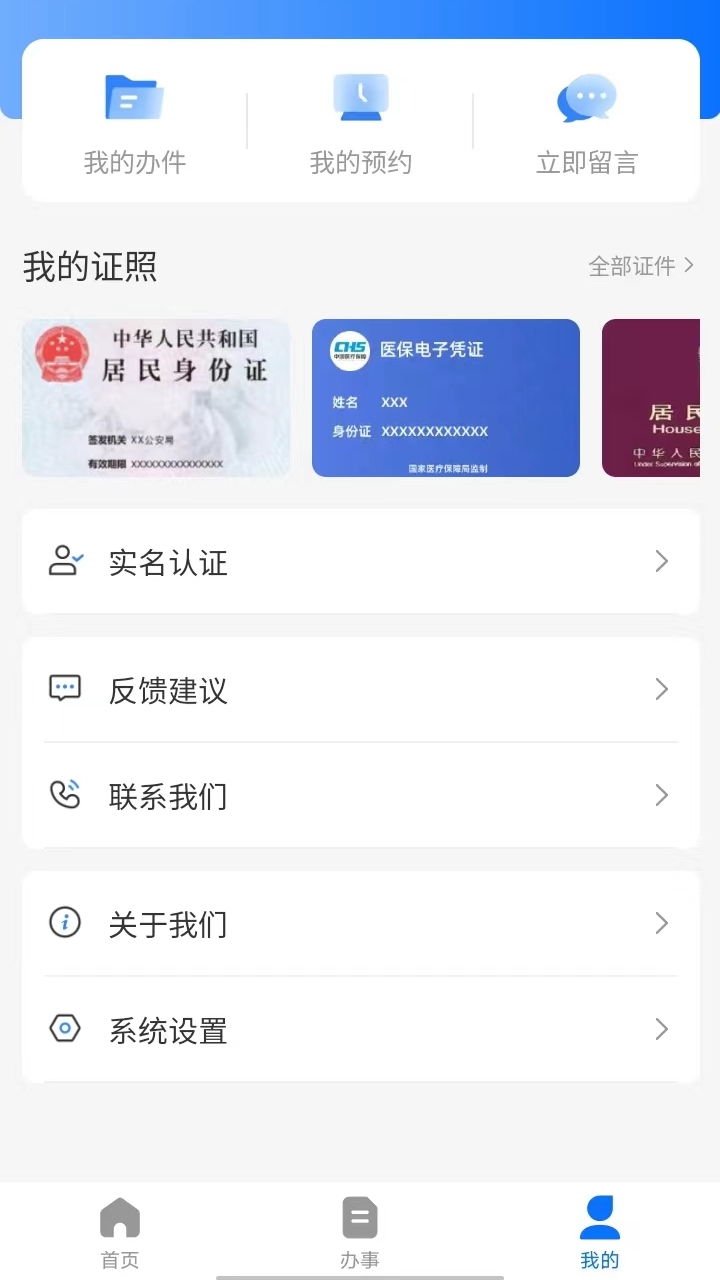Viewport: 720px width, 1280px height.
Task: Open 实名认证 verification
Action: (360, 562)
